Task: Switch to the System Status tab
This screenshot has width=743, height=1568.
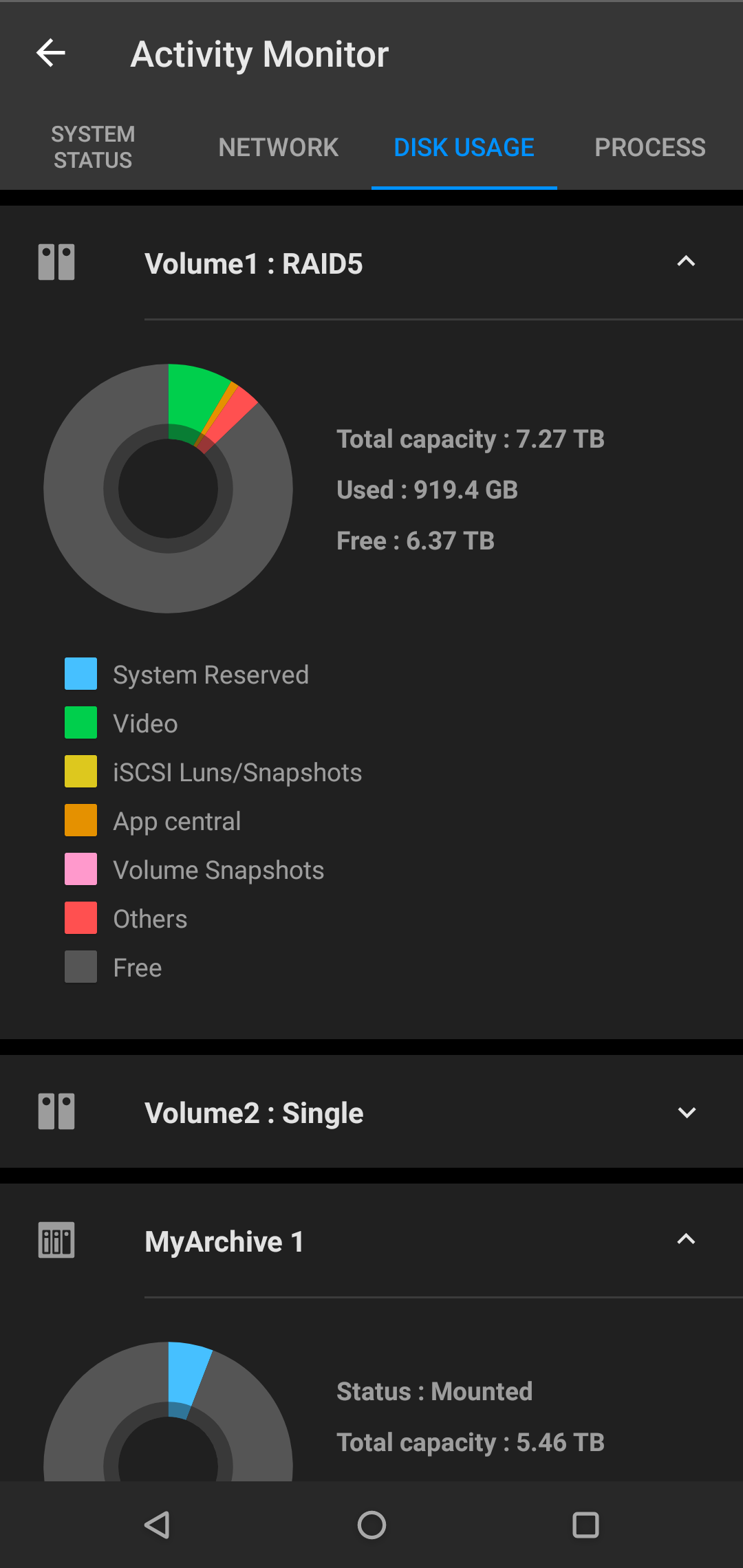Action: point(93,147)
